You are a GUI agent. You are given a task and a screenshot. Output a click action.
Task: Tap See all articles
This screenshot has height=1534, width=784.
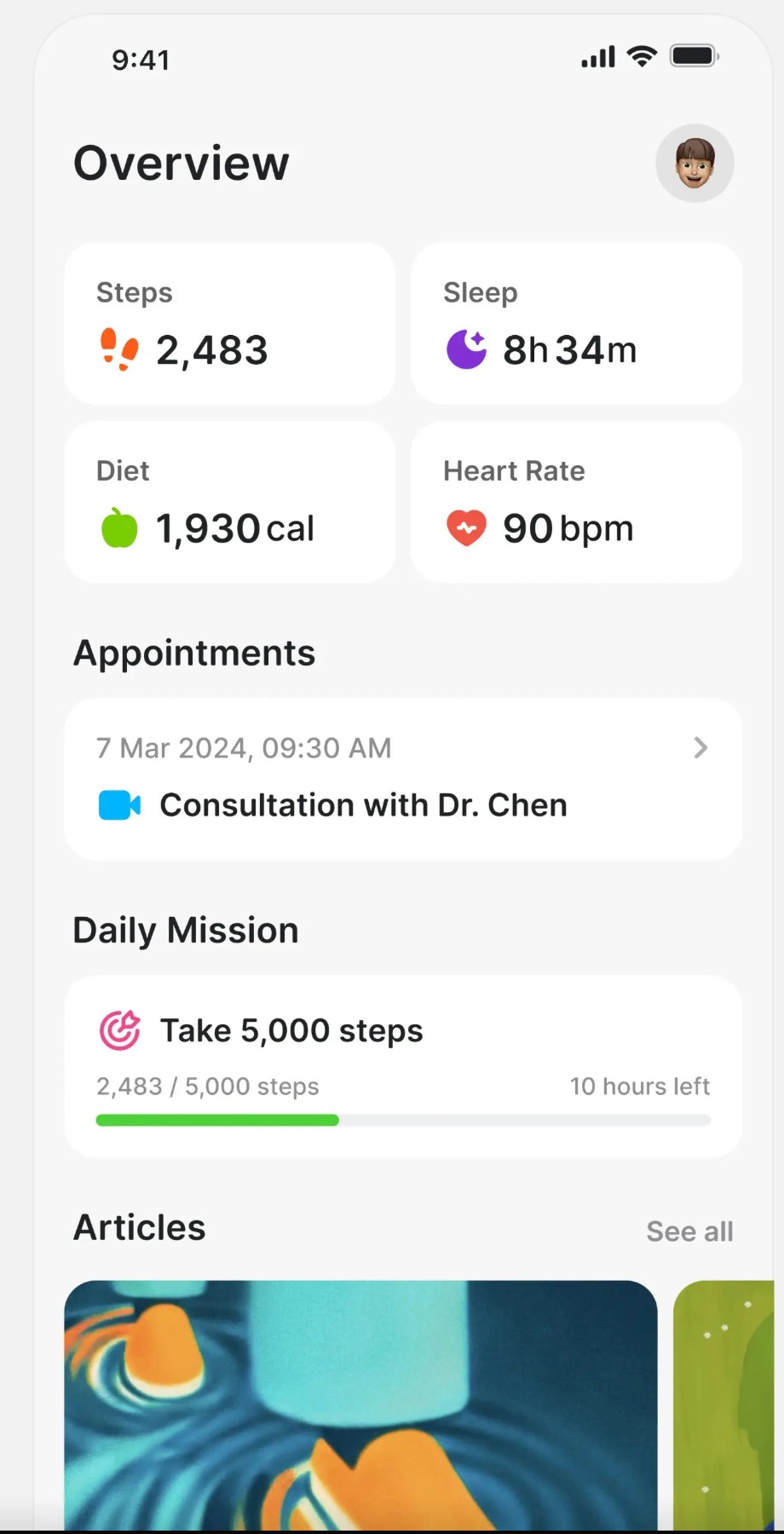tap(689, 1231)
